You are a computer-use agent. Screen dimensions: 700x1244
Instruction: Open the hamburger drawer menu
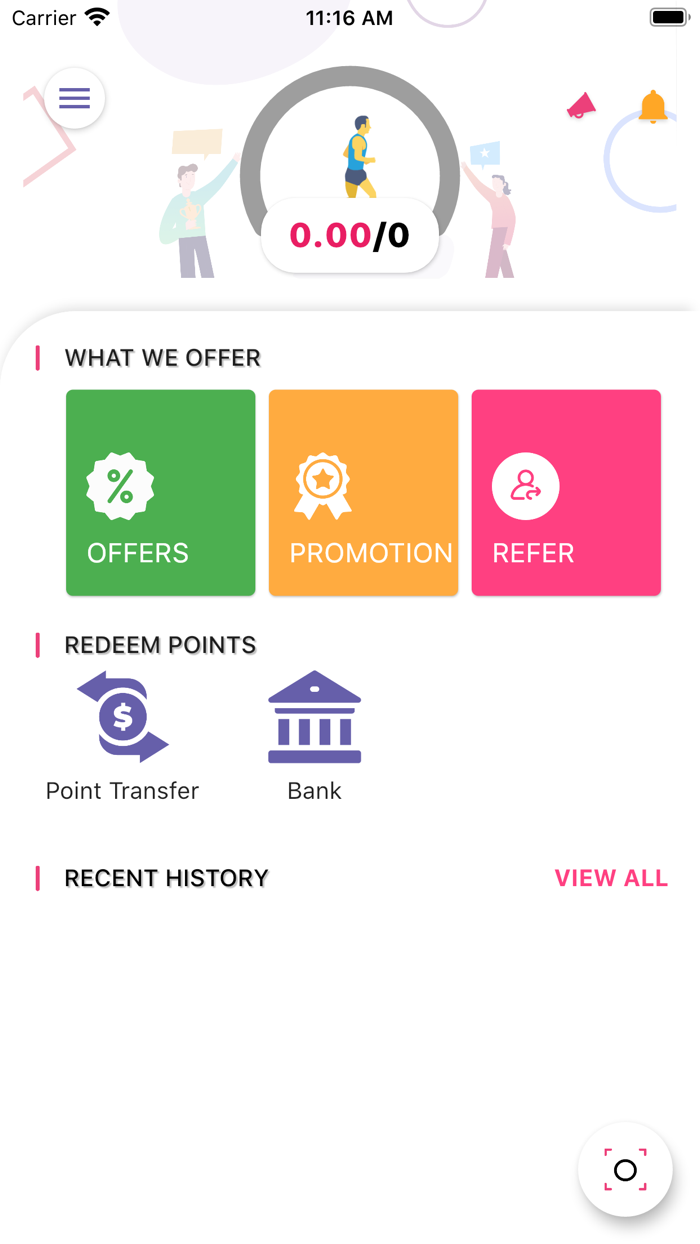pos(74,98)
